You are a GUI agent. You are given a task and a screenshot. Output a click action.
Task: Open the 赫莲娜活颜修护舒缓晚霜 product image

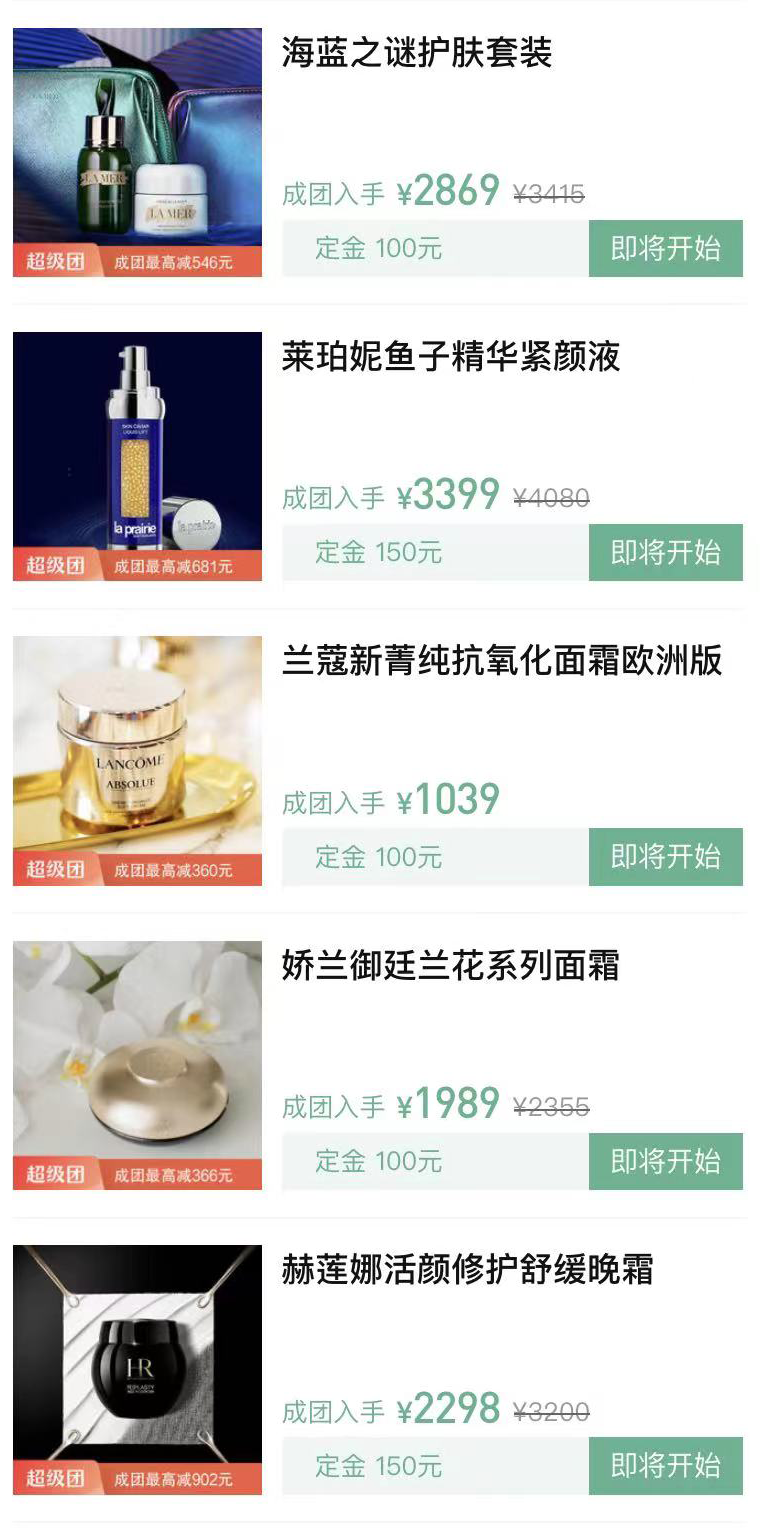pyautogui.click(x=137, y=1358)
